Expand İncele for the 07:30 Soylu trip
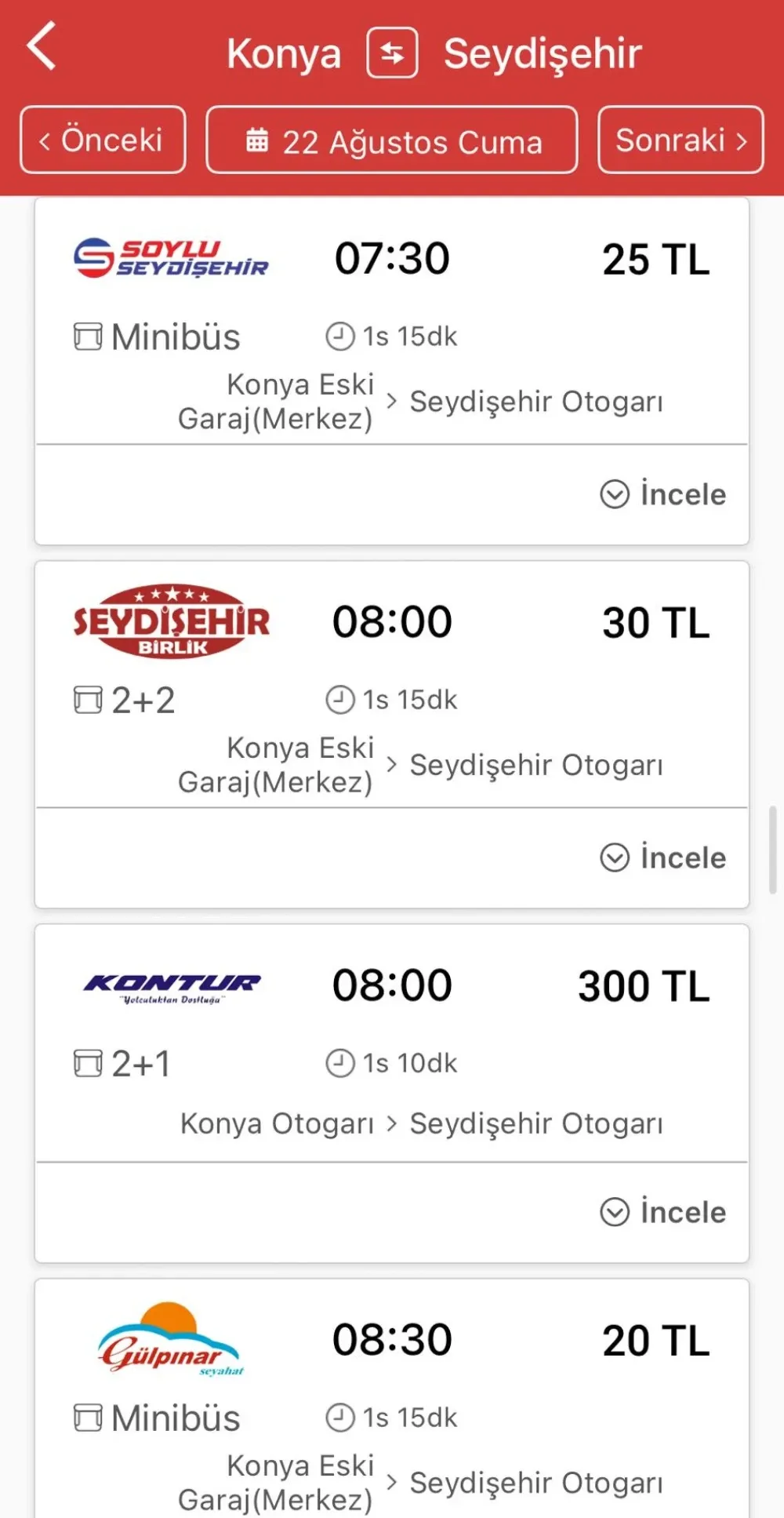Viewport: 784px width, 1518px height. click(664, 495)
